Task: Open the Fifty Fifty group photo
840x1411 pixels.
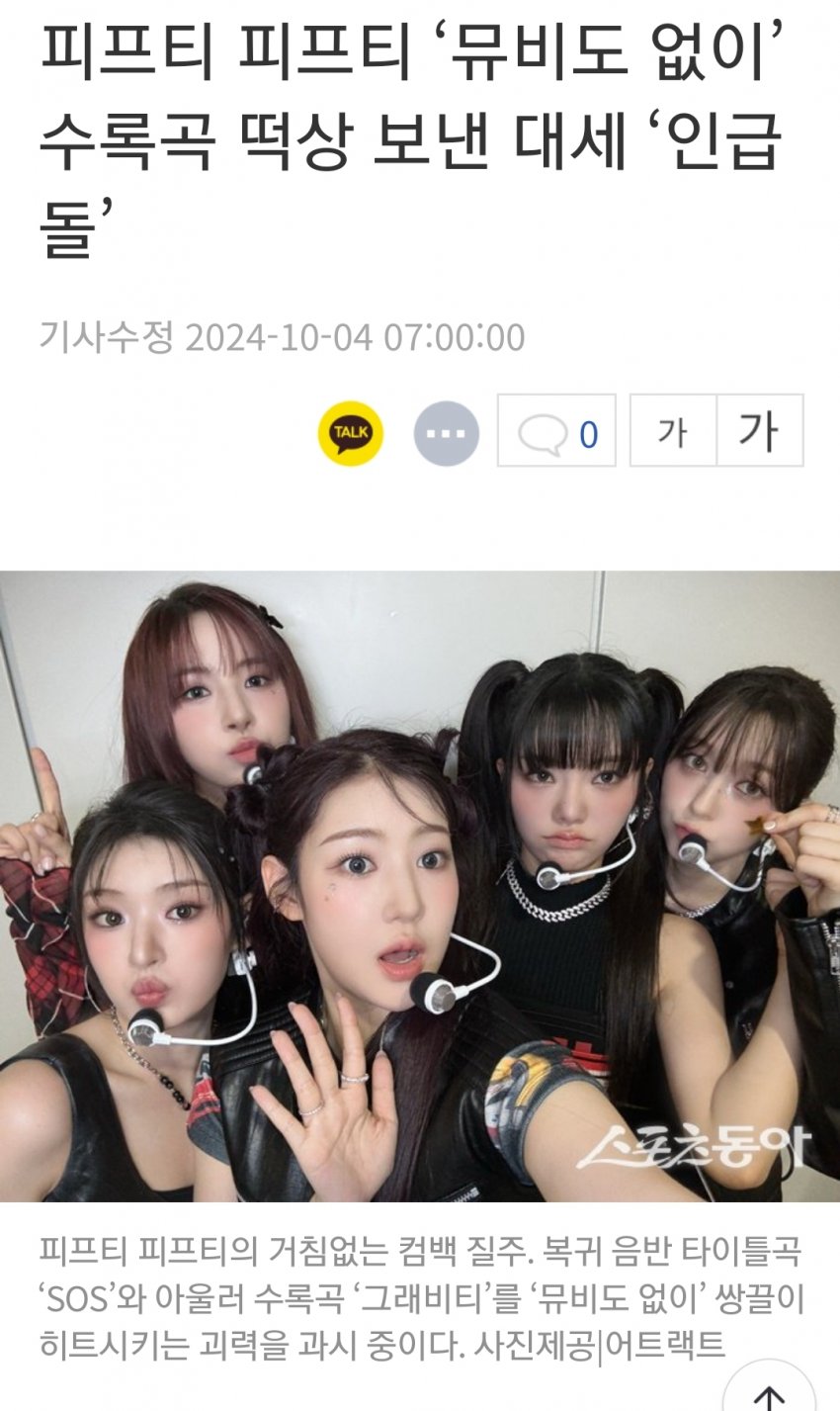Action: (420, 885)
